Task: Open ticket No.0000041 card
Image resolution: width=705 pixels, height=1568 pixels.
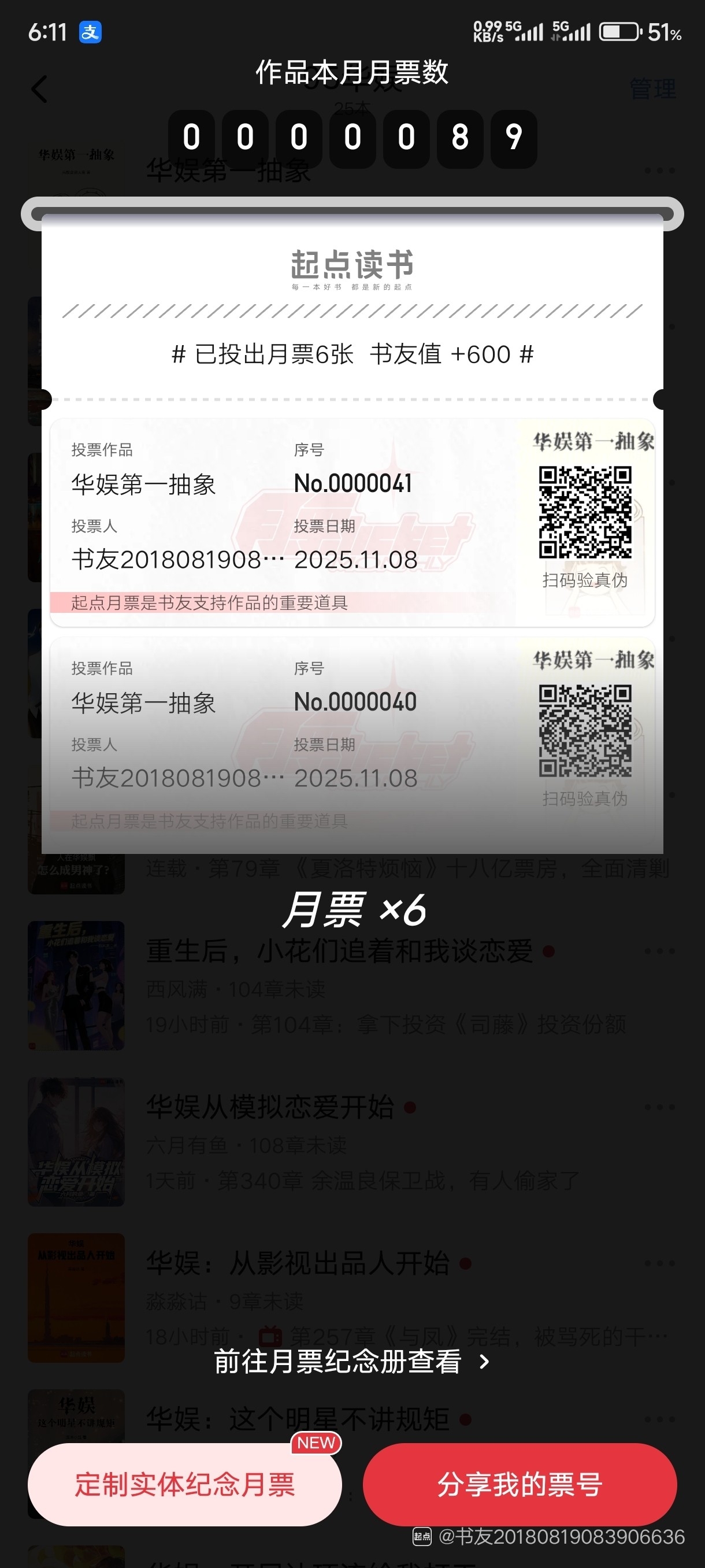Action: (351, 522)
